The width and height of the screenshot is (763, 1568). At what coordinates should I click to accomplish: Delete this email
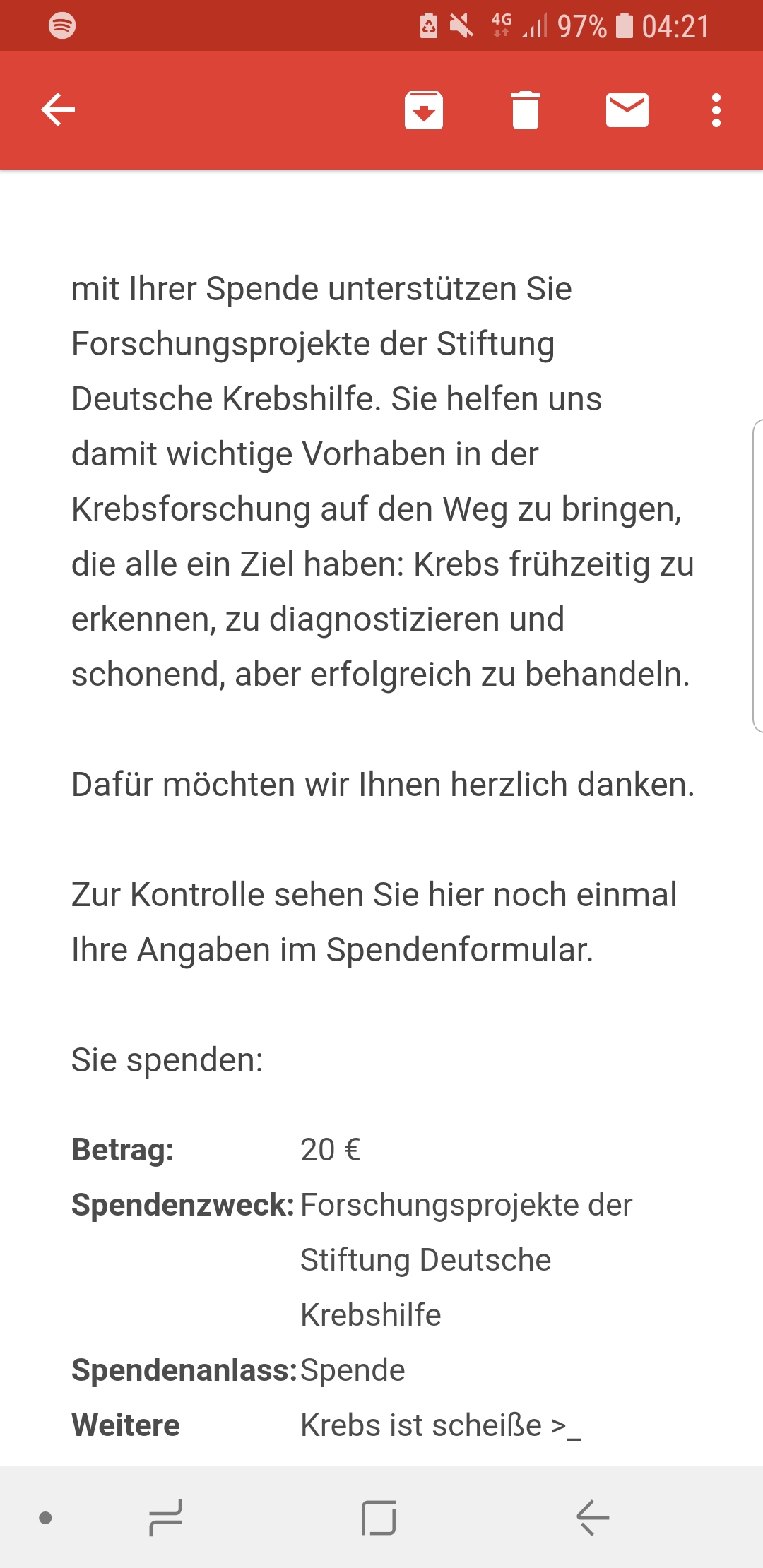click(525, 110)
